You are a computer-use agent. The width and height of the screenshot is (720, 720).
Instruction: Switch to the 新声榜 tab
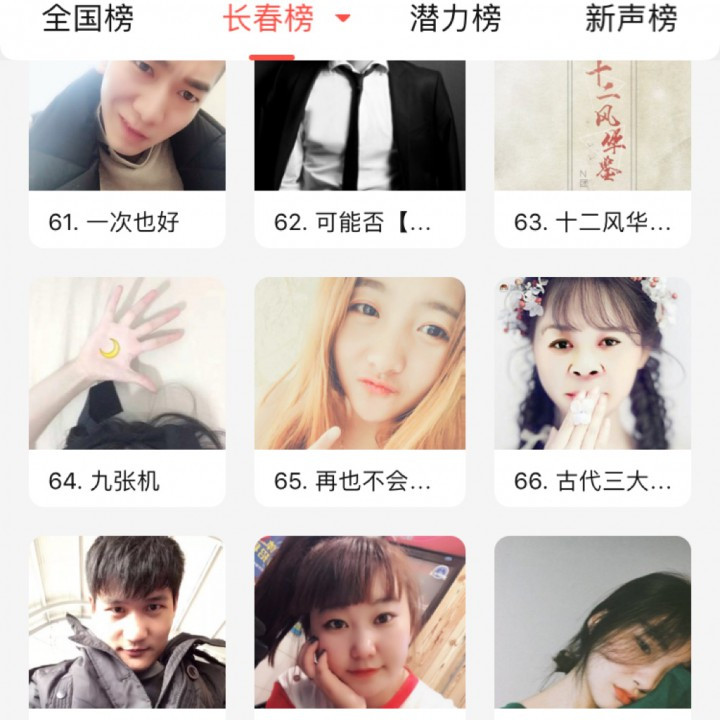coord(631,19)
